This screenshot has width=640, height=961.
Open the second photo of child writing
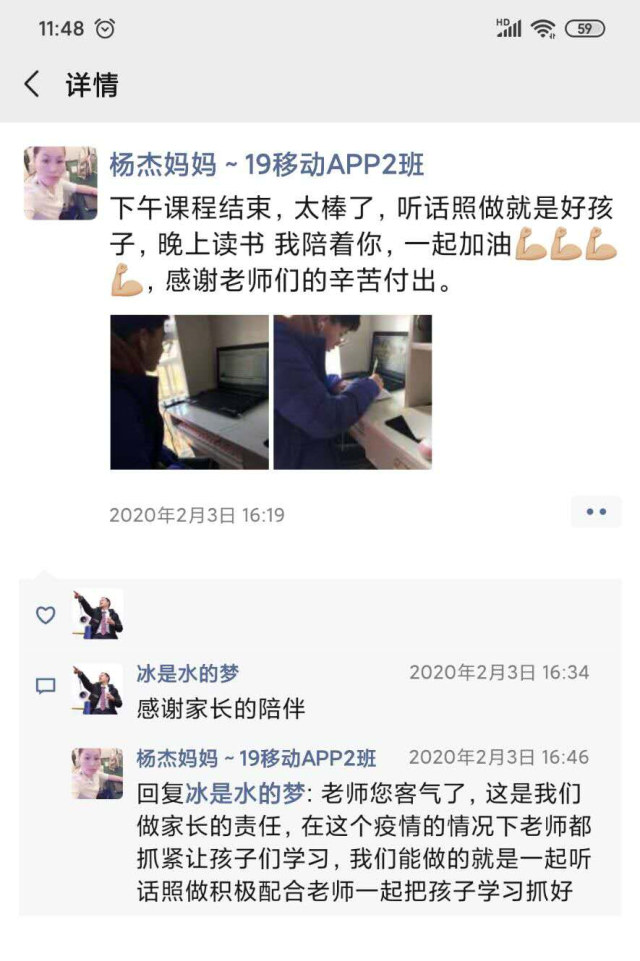click(x=352, y=392)
